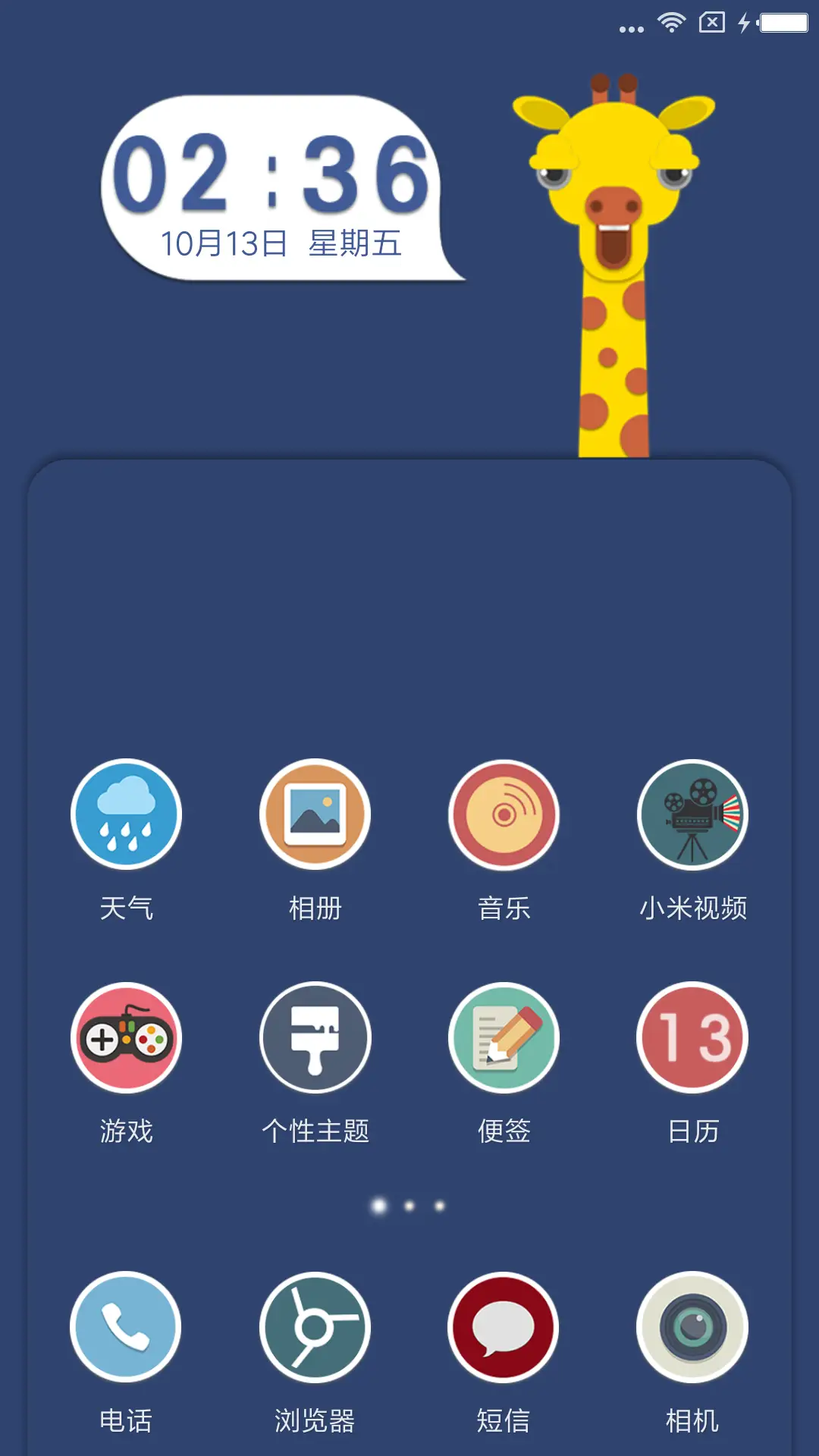819x1456 pixels.
Task: Tap the ellipsis notification dots indicator
Action: [630, 29]
